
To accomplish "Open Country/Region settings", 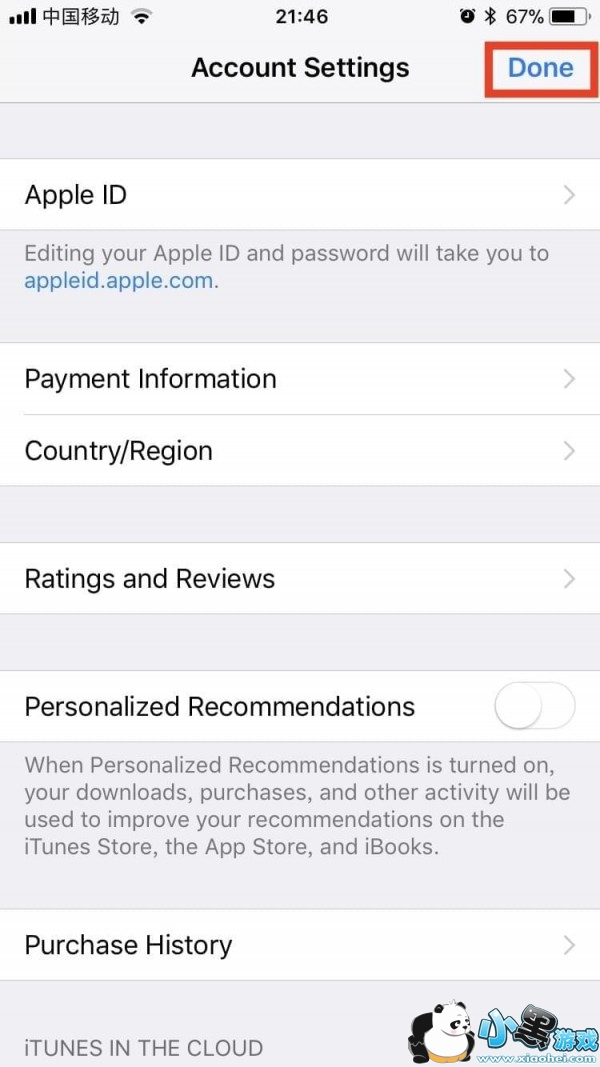I will tap(300, 450).
